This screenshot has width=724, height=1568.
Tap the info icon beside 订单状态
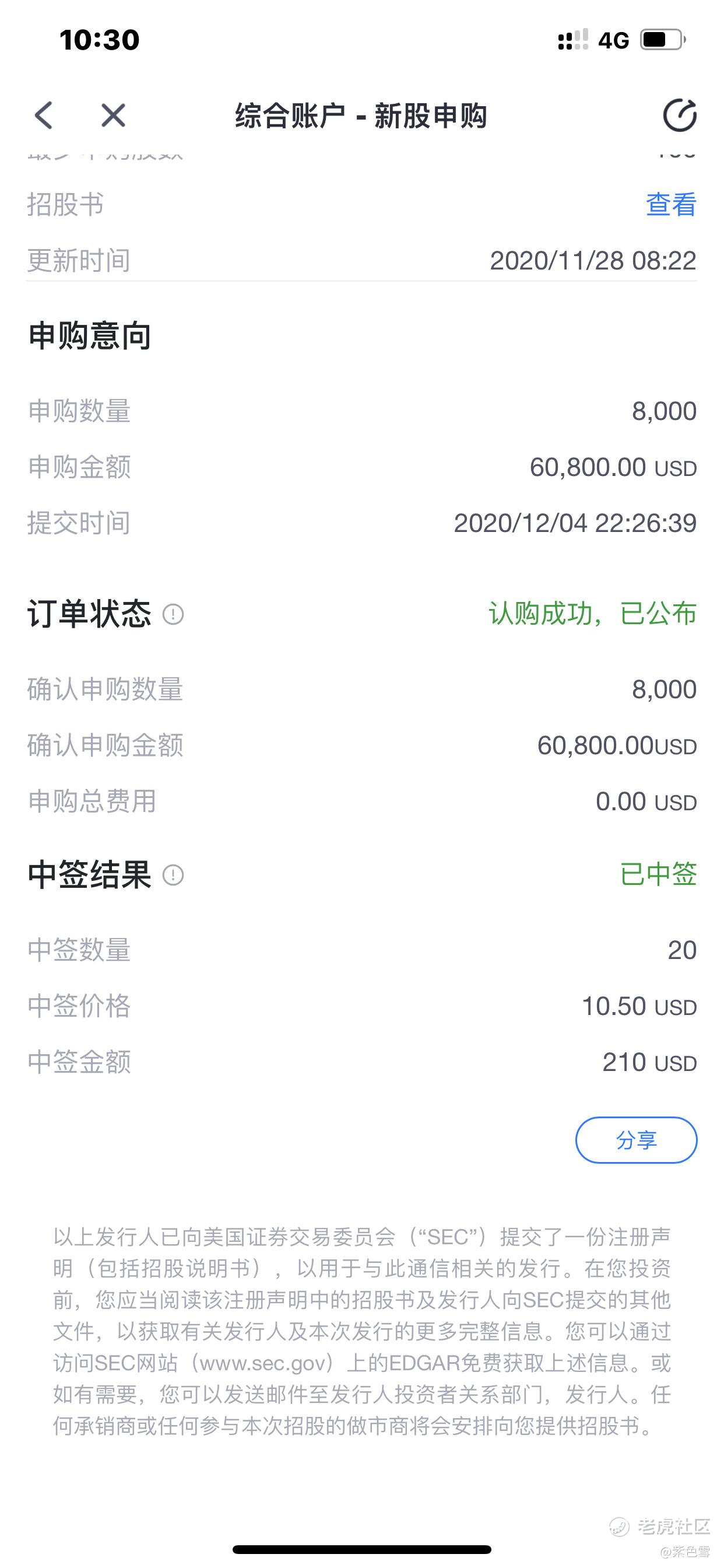173,614
